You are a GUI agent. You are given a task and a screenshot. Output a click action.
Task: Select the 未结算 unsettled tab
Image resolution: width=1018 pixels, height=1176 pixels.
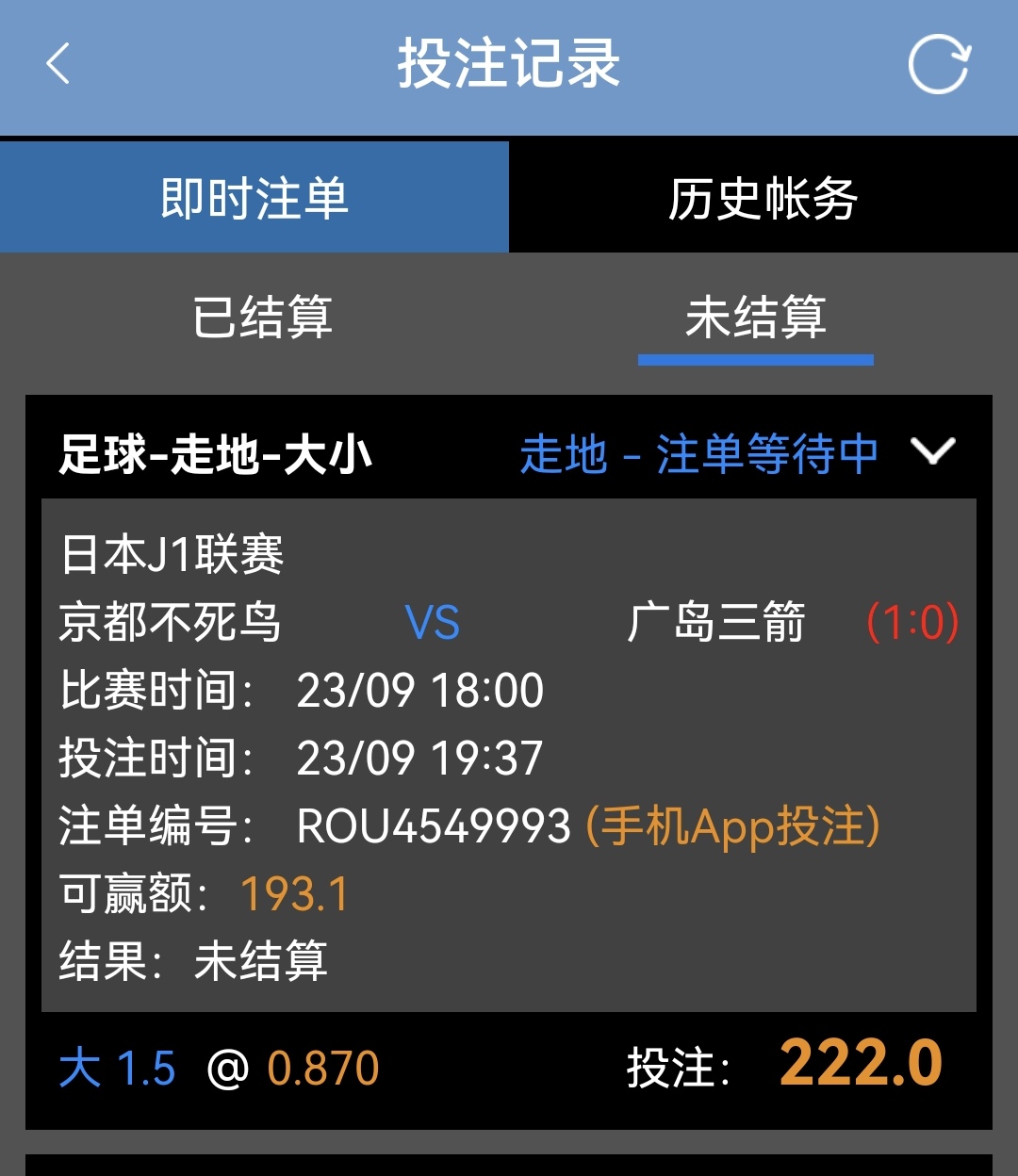coord(755,318)
